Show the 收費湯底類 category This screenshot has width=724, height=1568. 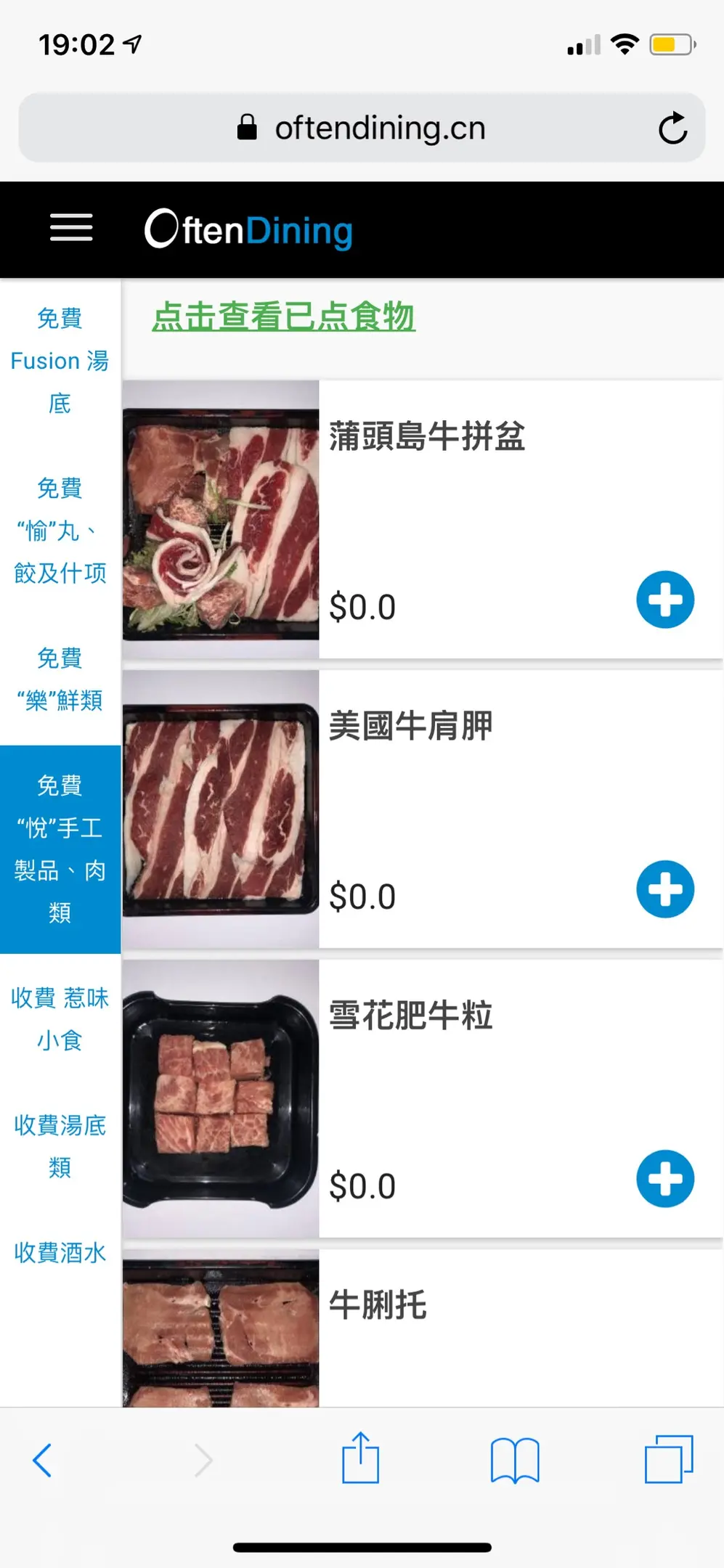coord(60,1146)
